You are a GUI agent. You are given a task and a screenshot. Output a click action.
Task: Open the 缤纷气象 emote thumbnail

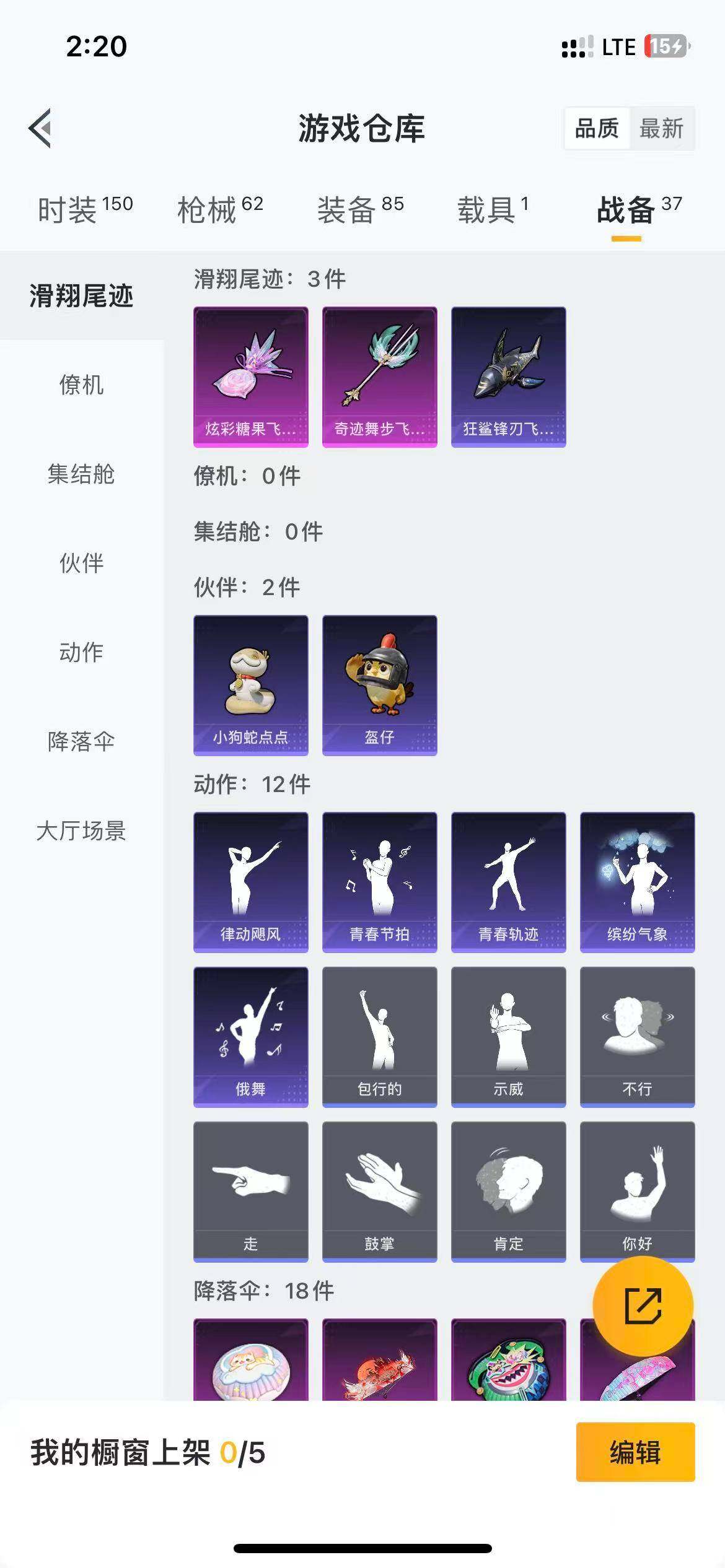click(637, 882)
